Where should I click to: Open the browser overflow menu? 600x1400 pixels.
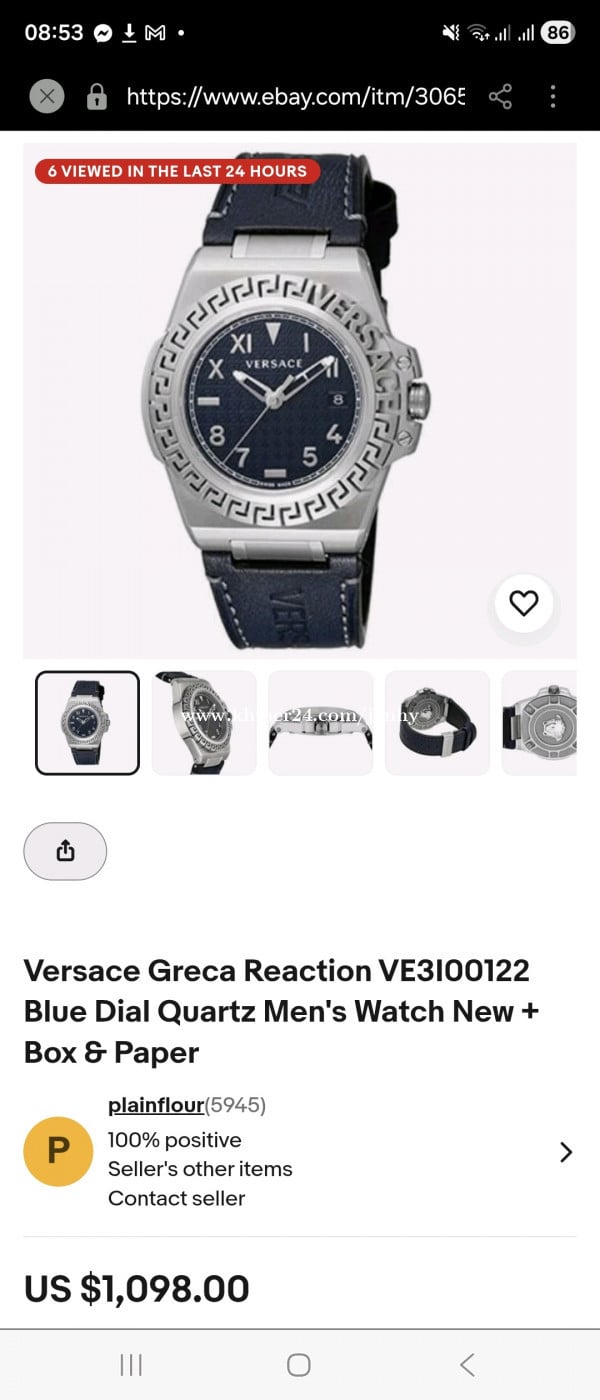(x=553, y=97)
